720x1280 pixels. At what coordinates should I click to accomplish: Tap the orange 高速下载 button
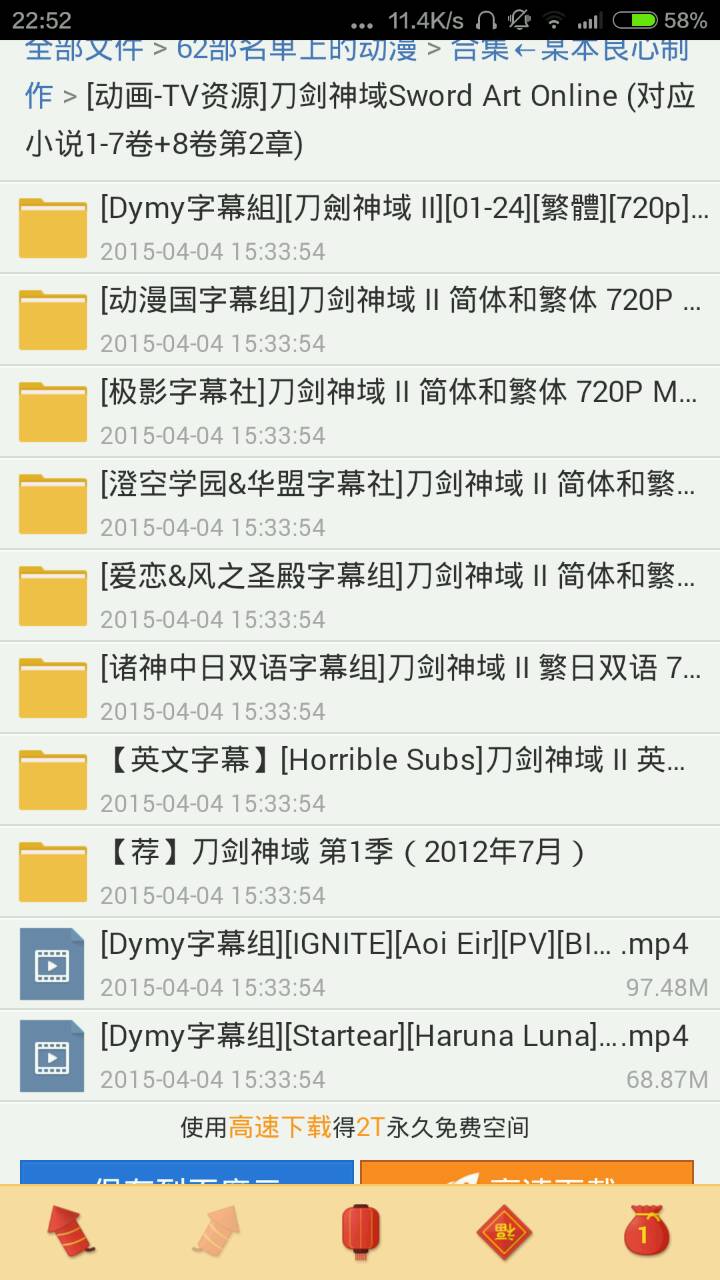coord(527,1174)
